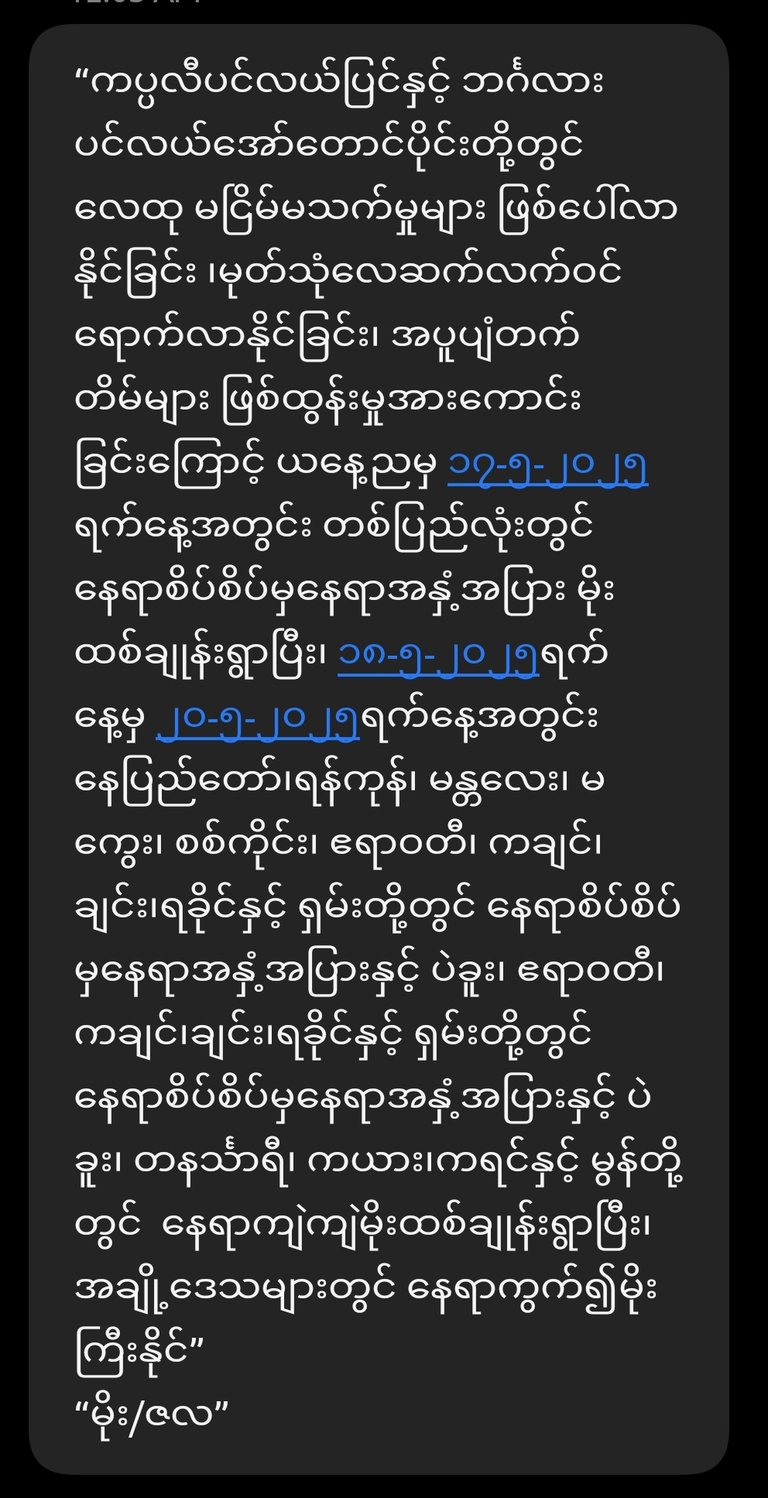This screenshot has height=1498, width=768.
Task: Open the linked date ၁၈-၅-၂၀၂၅
Action: (438, 661)
